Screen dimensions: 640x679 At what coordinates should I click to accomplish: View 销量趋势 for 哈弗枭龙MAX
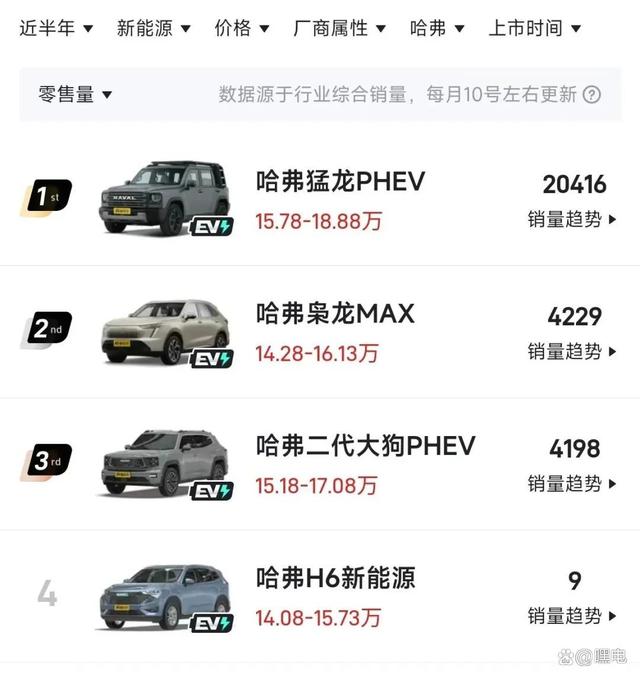coord(573,352)
